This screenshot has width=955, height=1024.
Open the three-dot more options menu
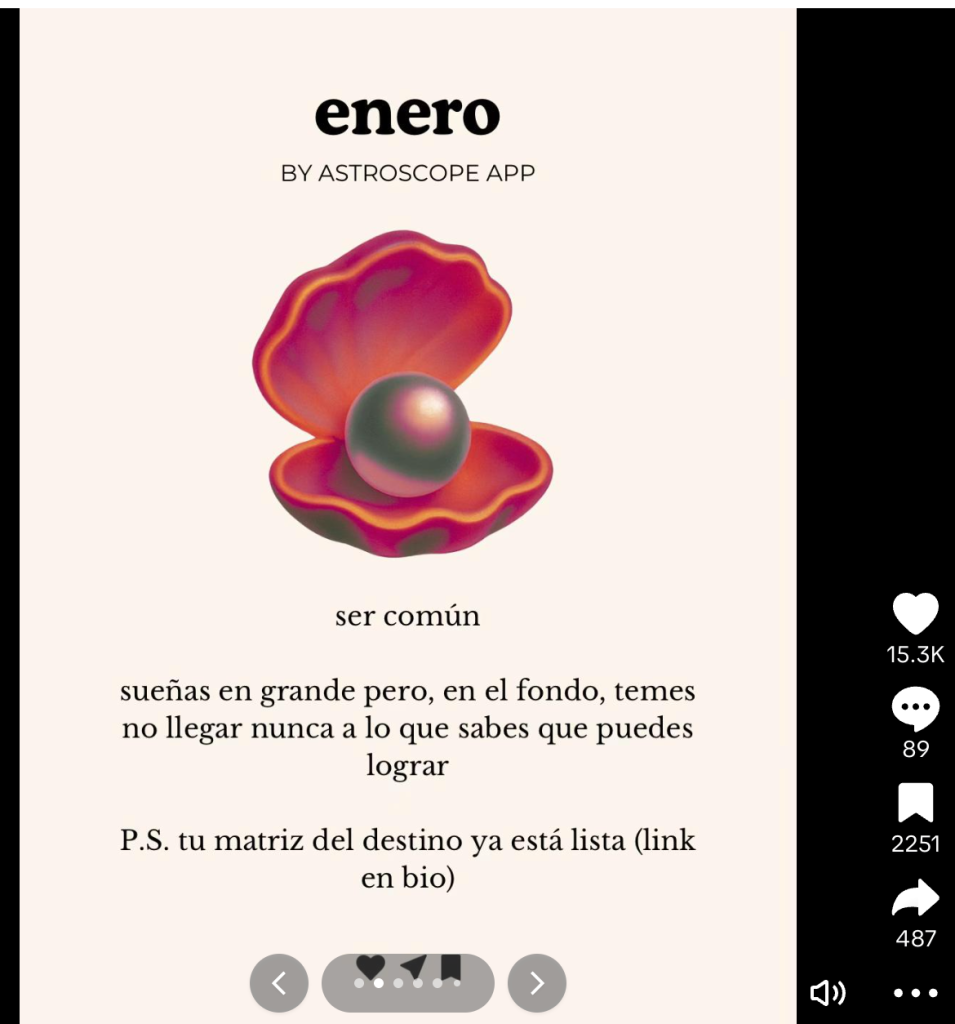pos(915,993)
